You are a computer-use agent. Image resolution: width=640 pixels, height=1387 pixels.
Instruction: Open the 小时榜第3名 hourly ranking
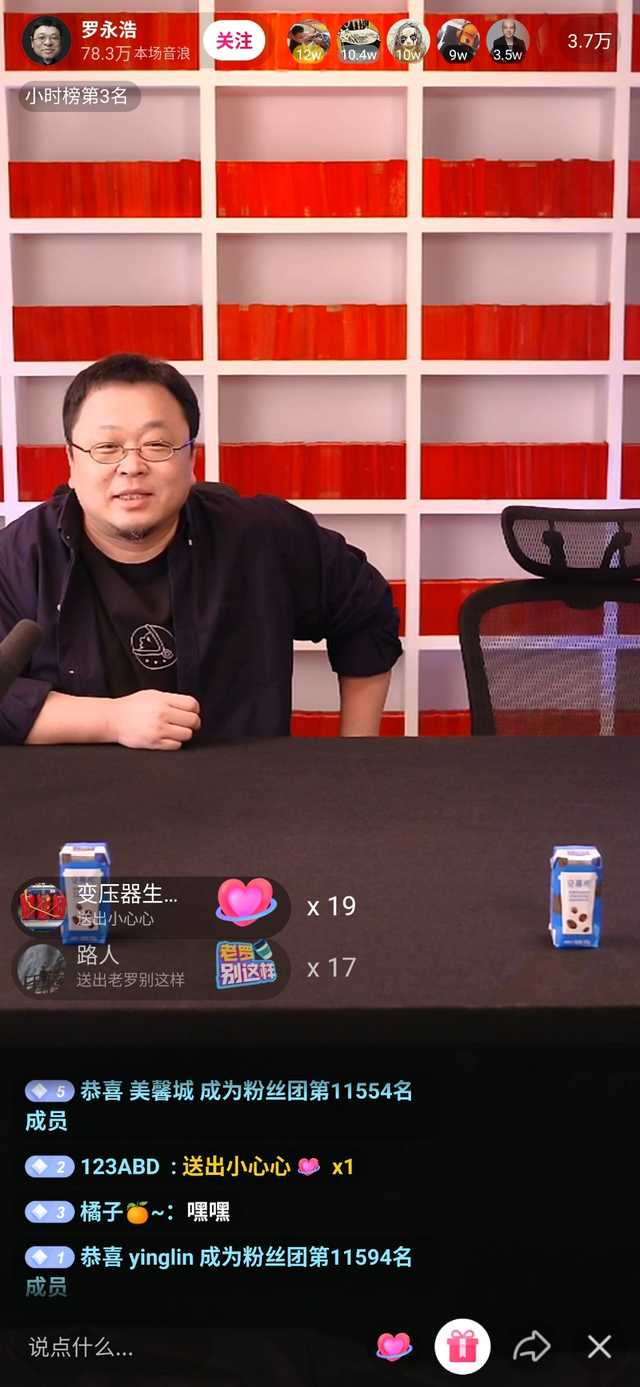pyautogui.click(x=77, y=96)
